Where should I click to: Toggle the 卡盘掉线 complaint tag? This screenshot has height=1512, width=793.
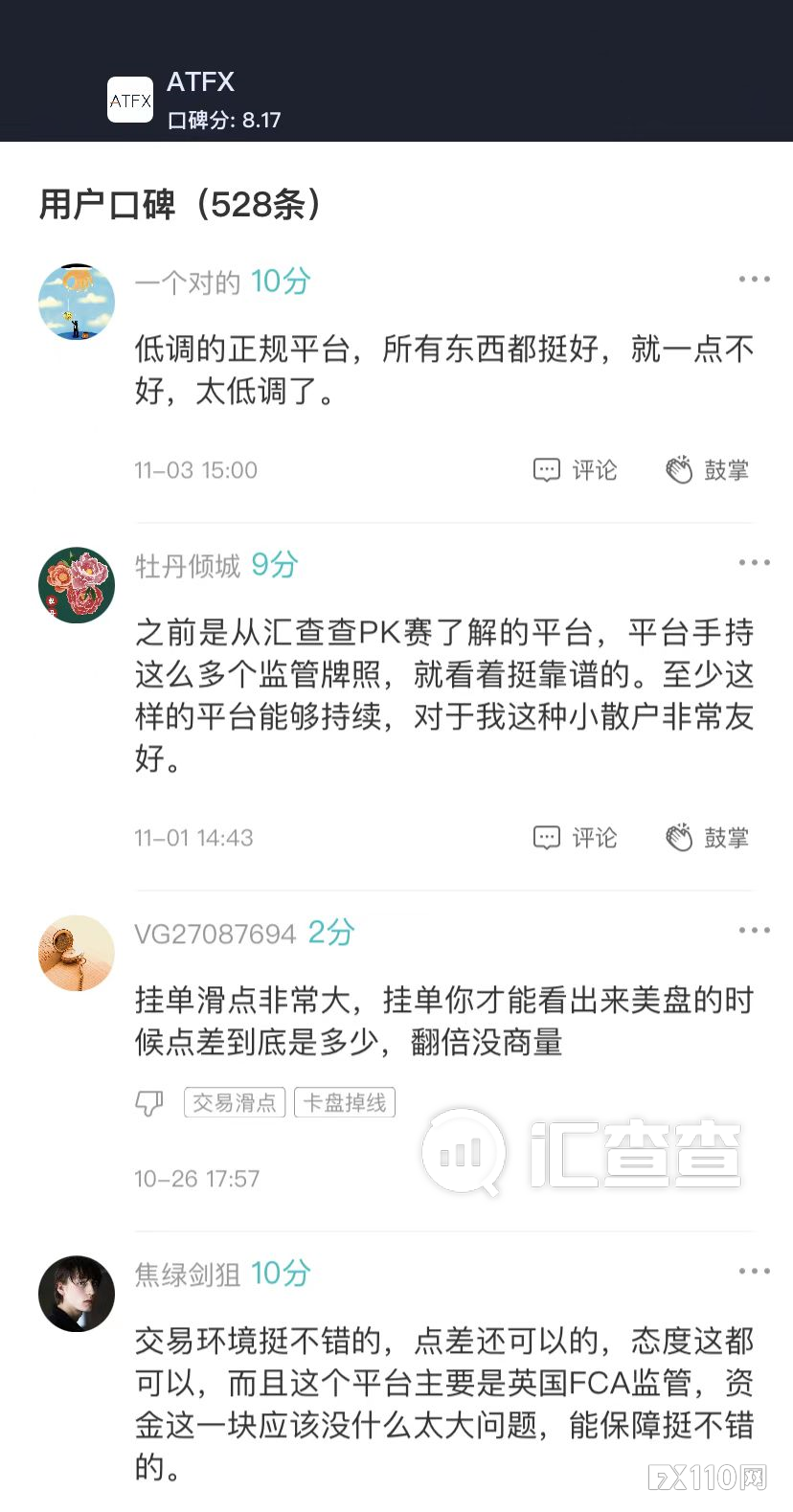pyautogui.click(x=345, y=1102)
